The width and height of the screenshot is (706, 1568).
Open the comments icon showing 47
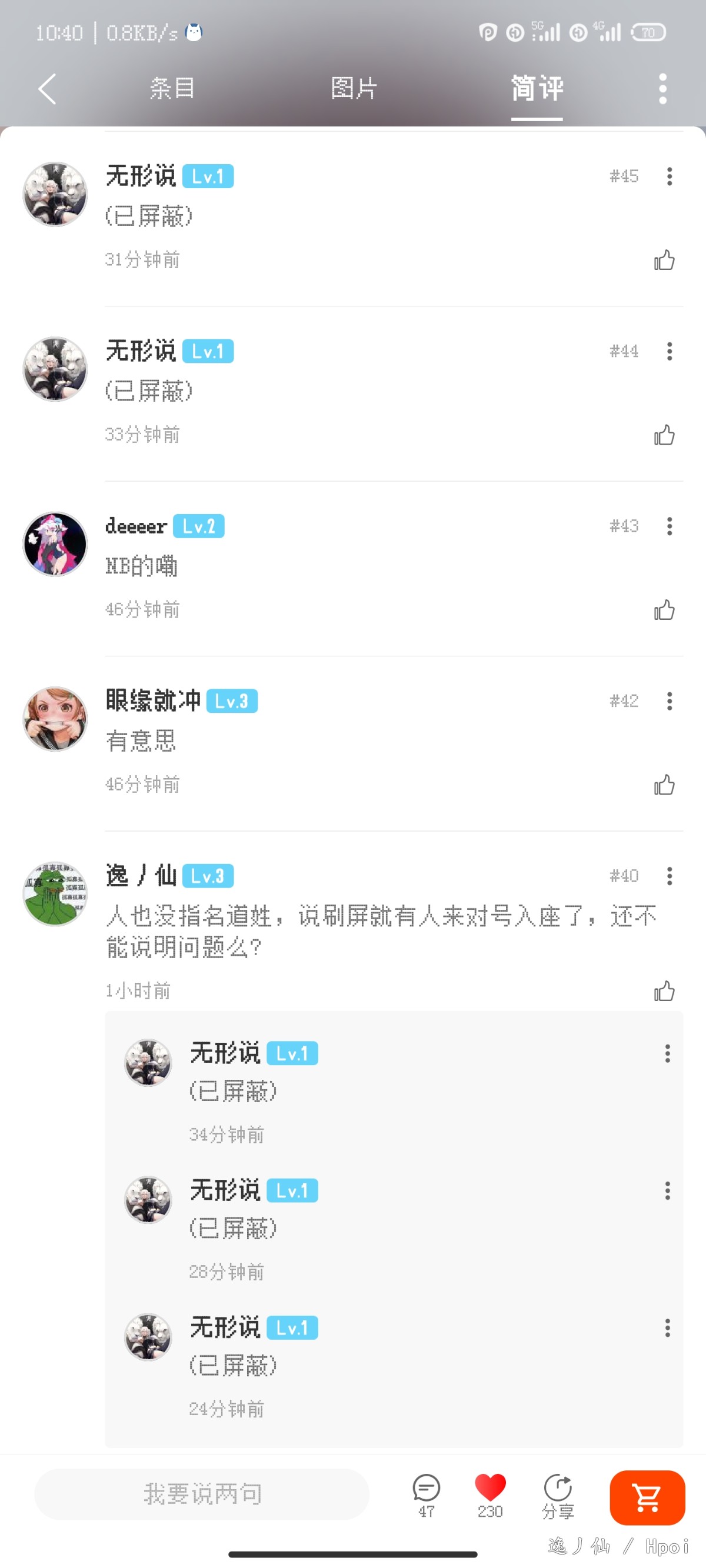pos(427,1496)
